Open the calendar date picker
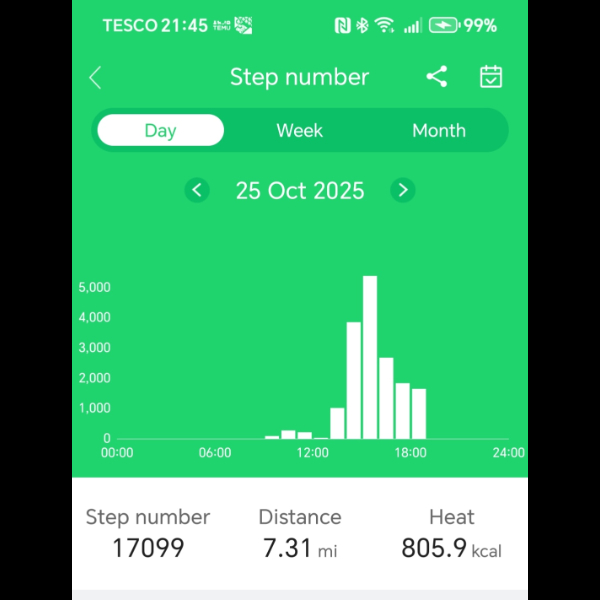 click(490, 77)
